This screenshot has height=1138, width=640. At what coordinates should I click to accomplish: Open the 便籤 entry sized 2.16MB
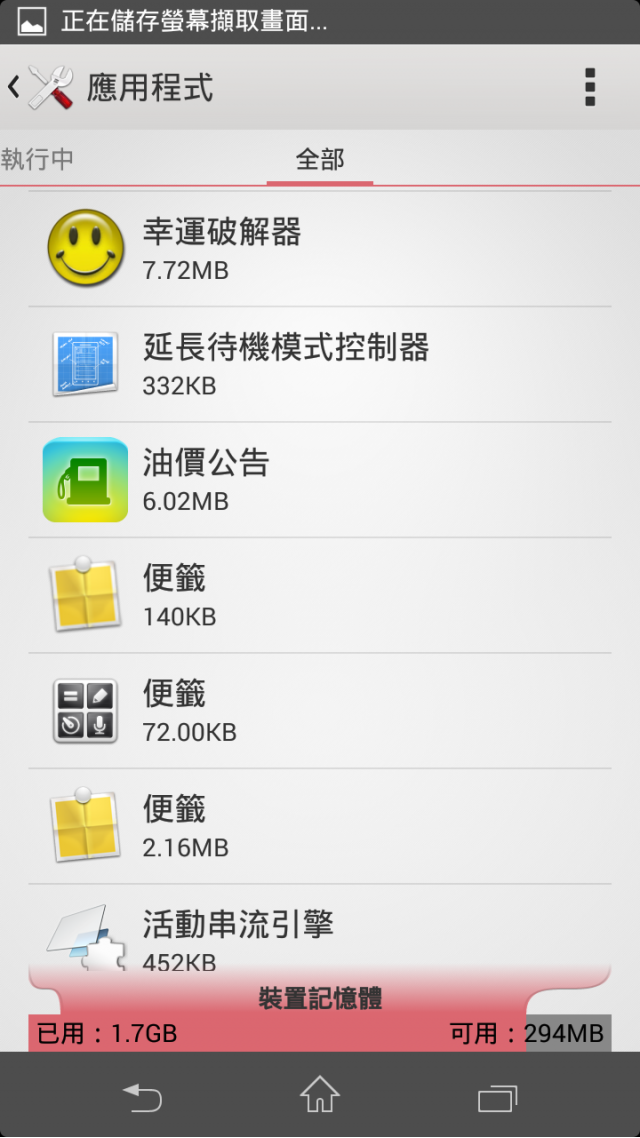point(320,826)
